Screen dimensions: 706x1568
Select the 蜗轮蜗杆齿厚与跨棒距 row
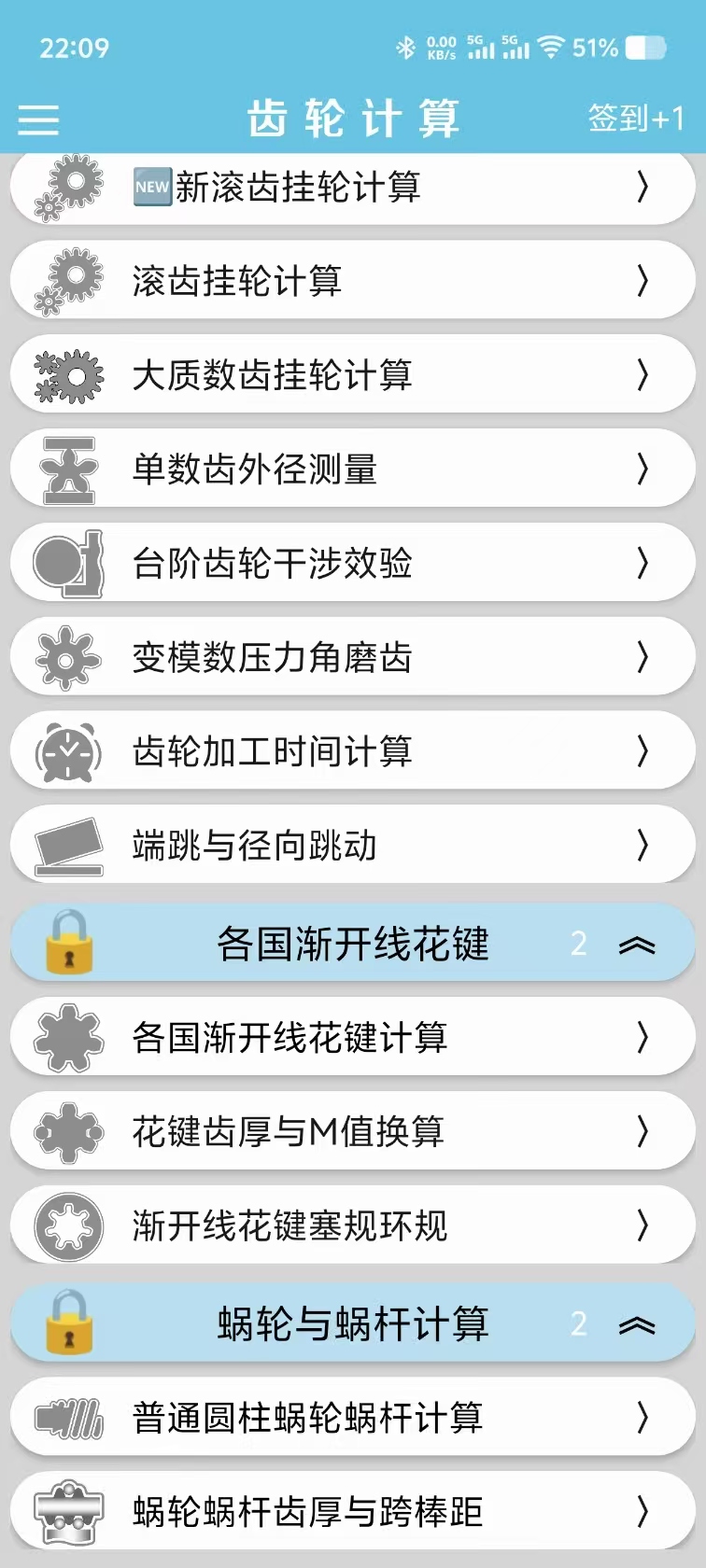click(353, 1512)
